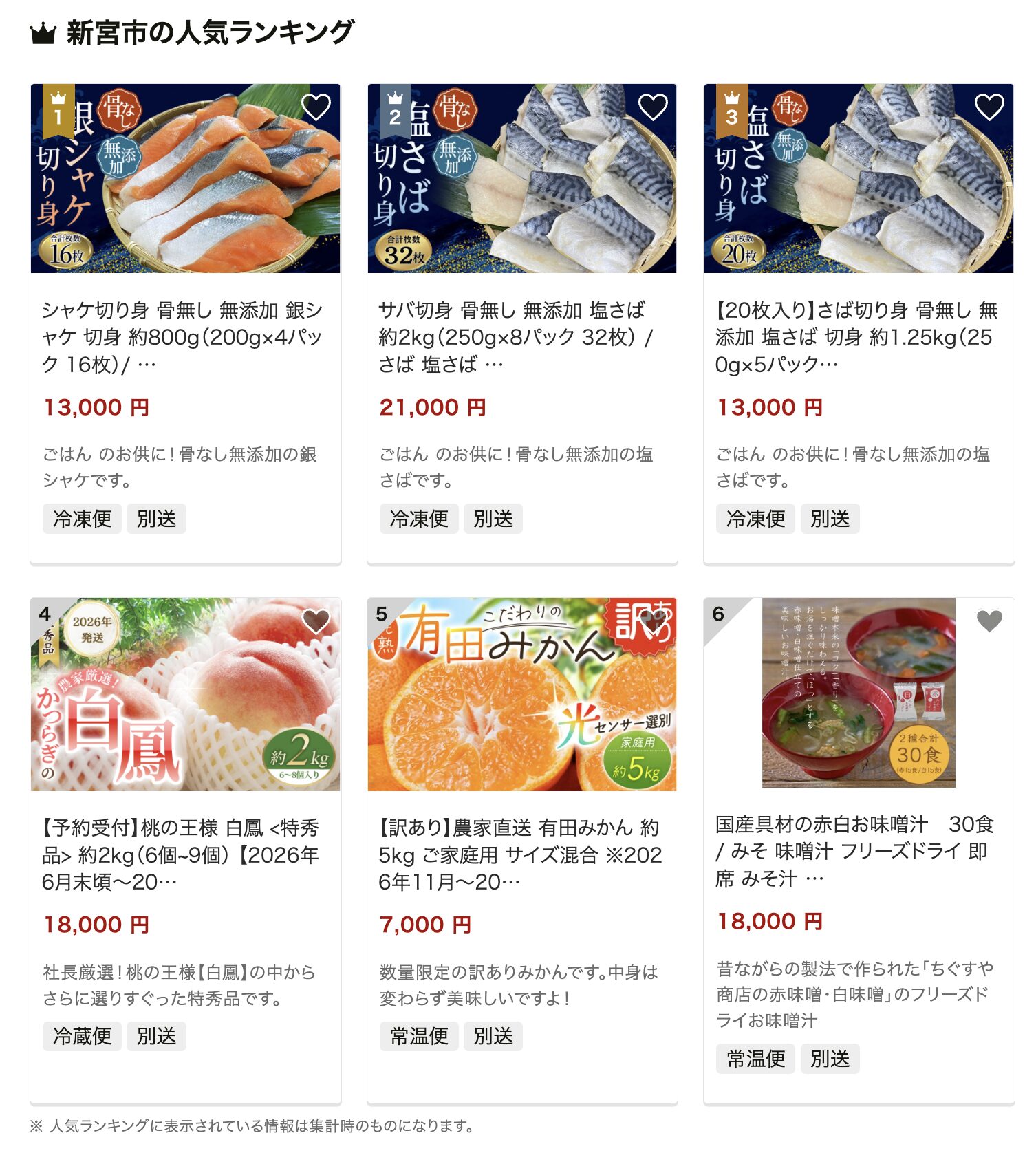Favorite the 32-piece salted mackerel item
Image resolution: width=1036 pixels, height=1164 pixels.
653,107
